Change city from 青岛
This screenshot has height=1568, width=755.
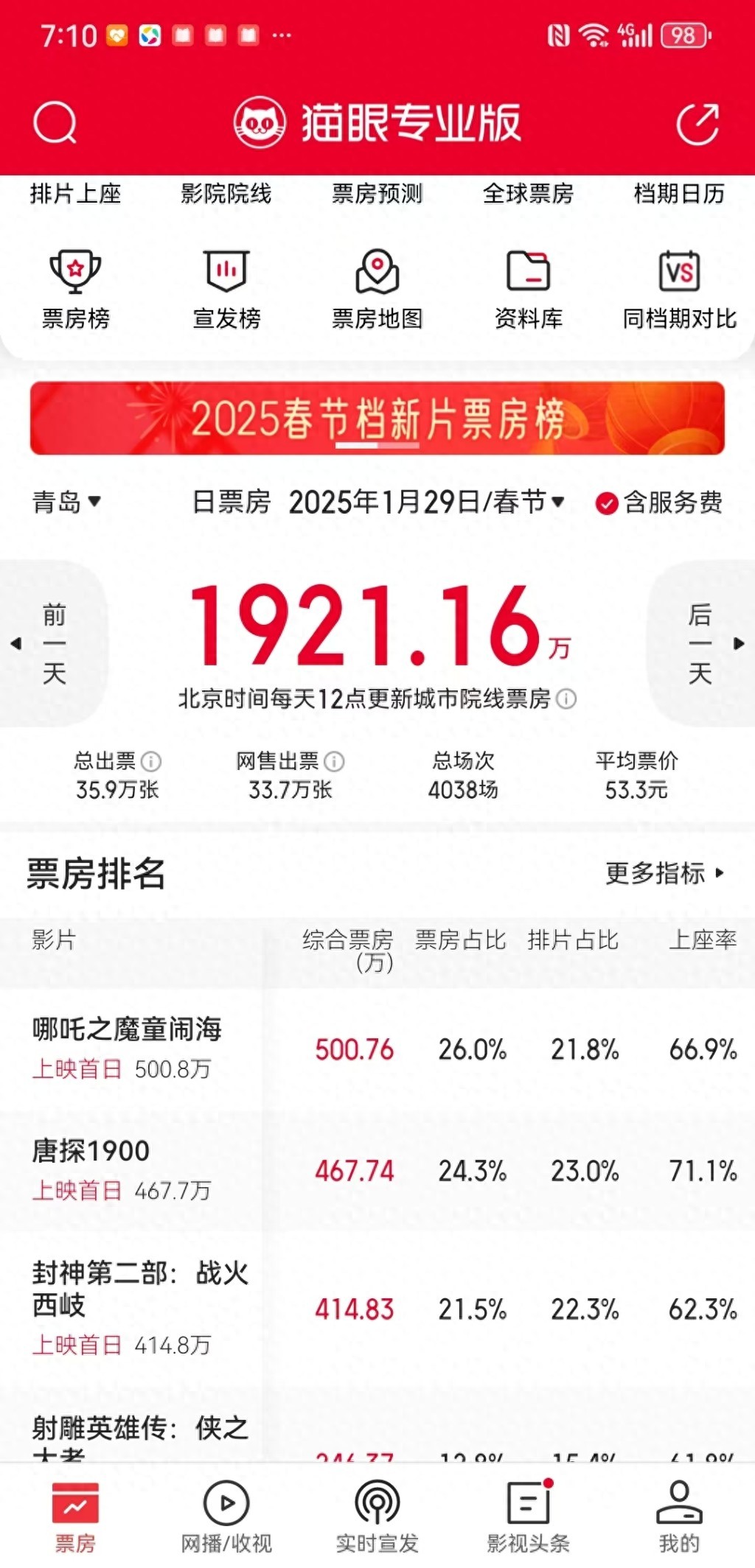tap(66, 503)
